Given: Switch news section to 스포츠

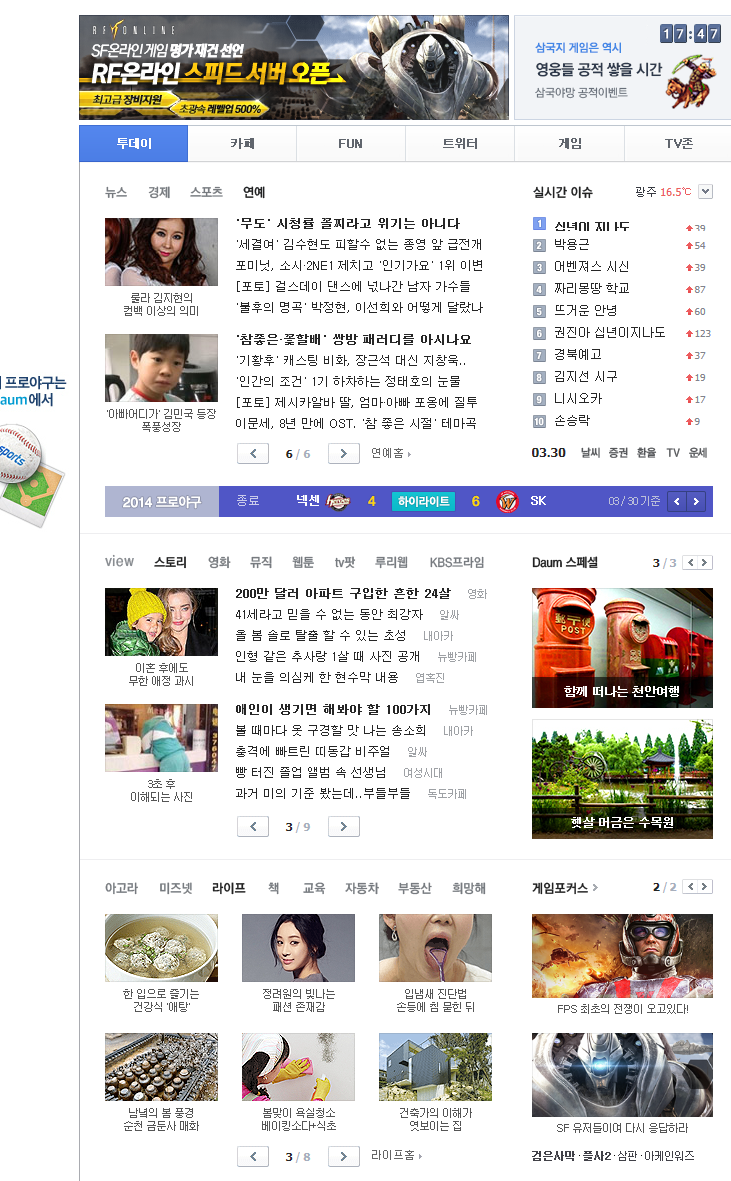Looking at the screenshot, I should 206,192.
